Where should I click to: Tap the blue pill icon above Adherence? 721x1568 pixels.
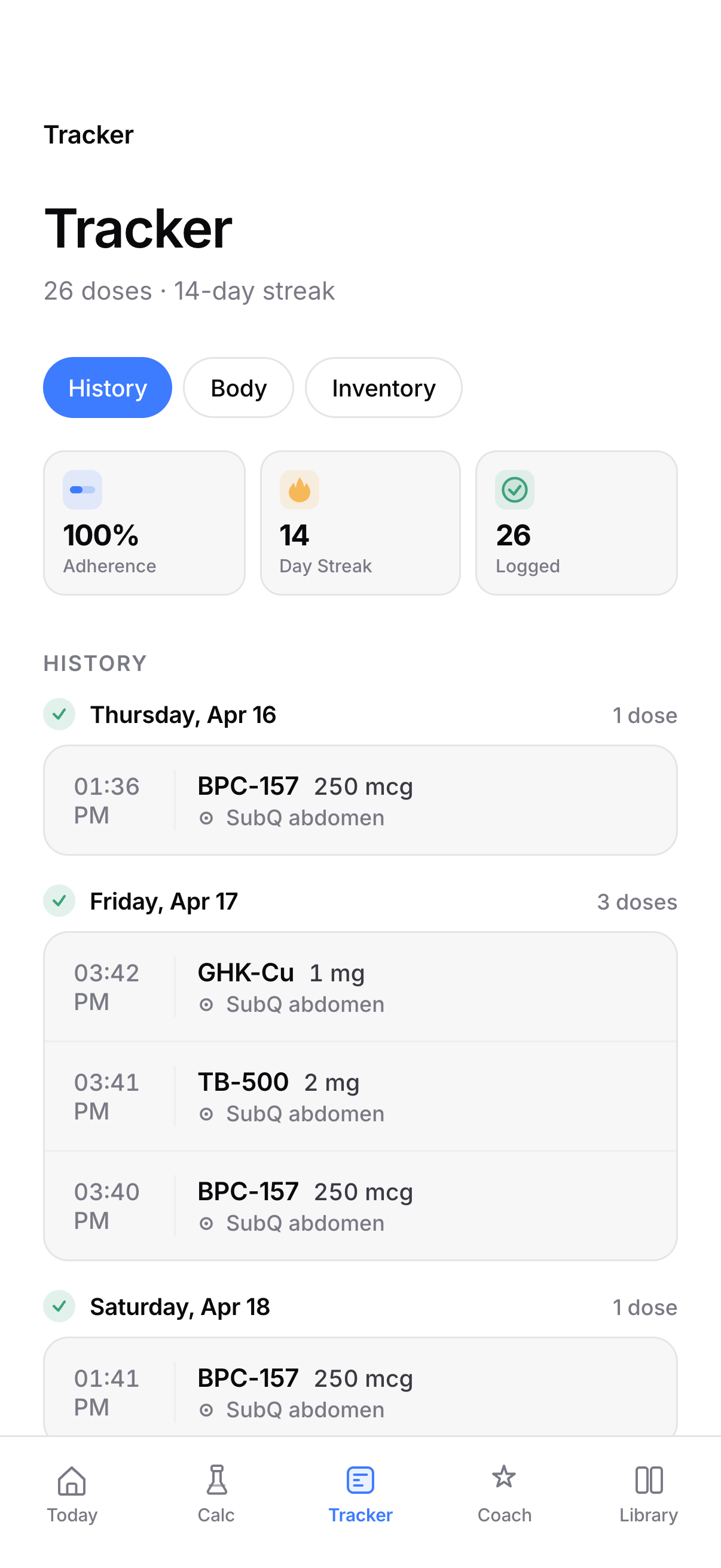click(82, 489)
